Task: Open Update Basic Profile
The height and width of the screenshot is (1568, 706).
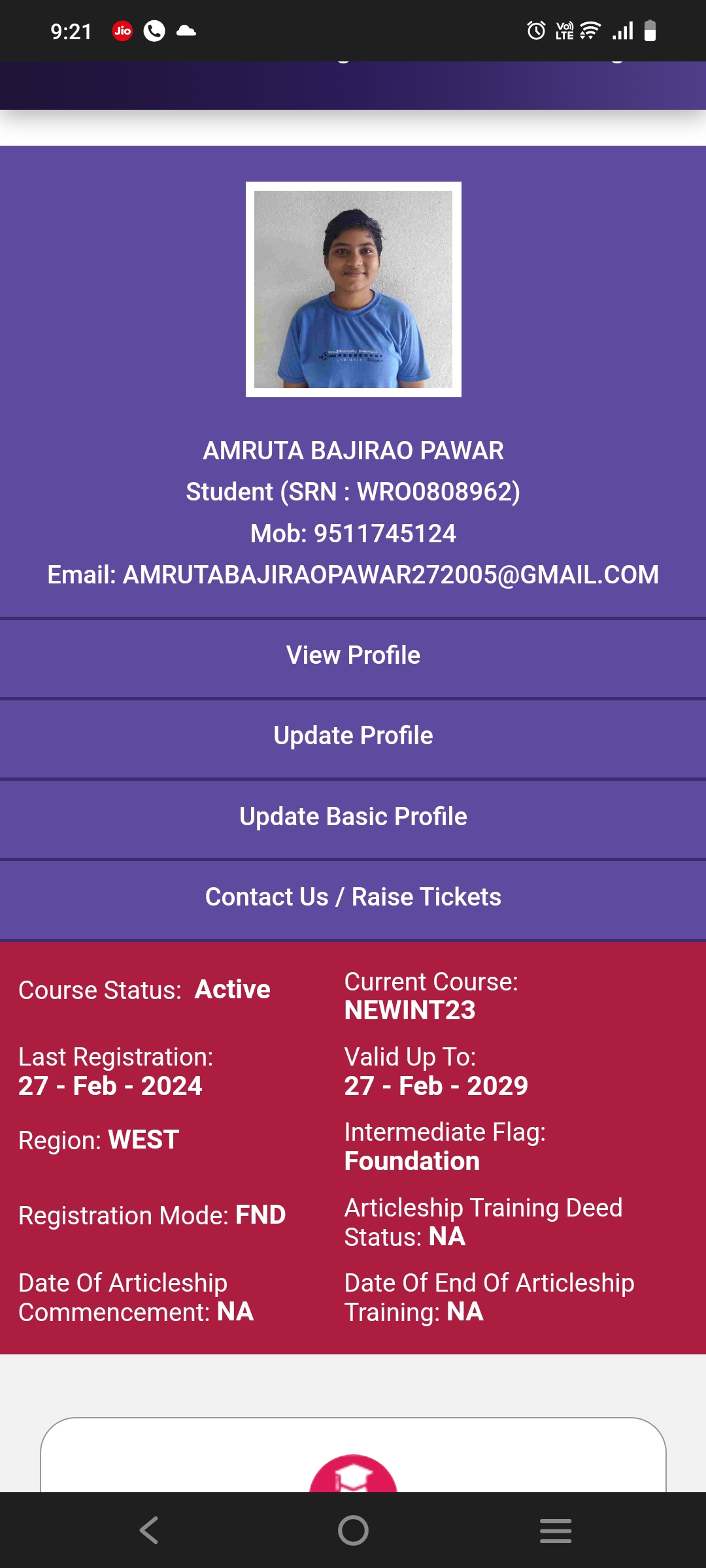Action: pyautogui.click(x=353, y=817)
